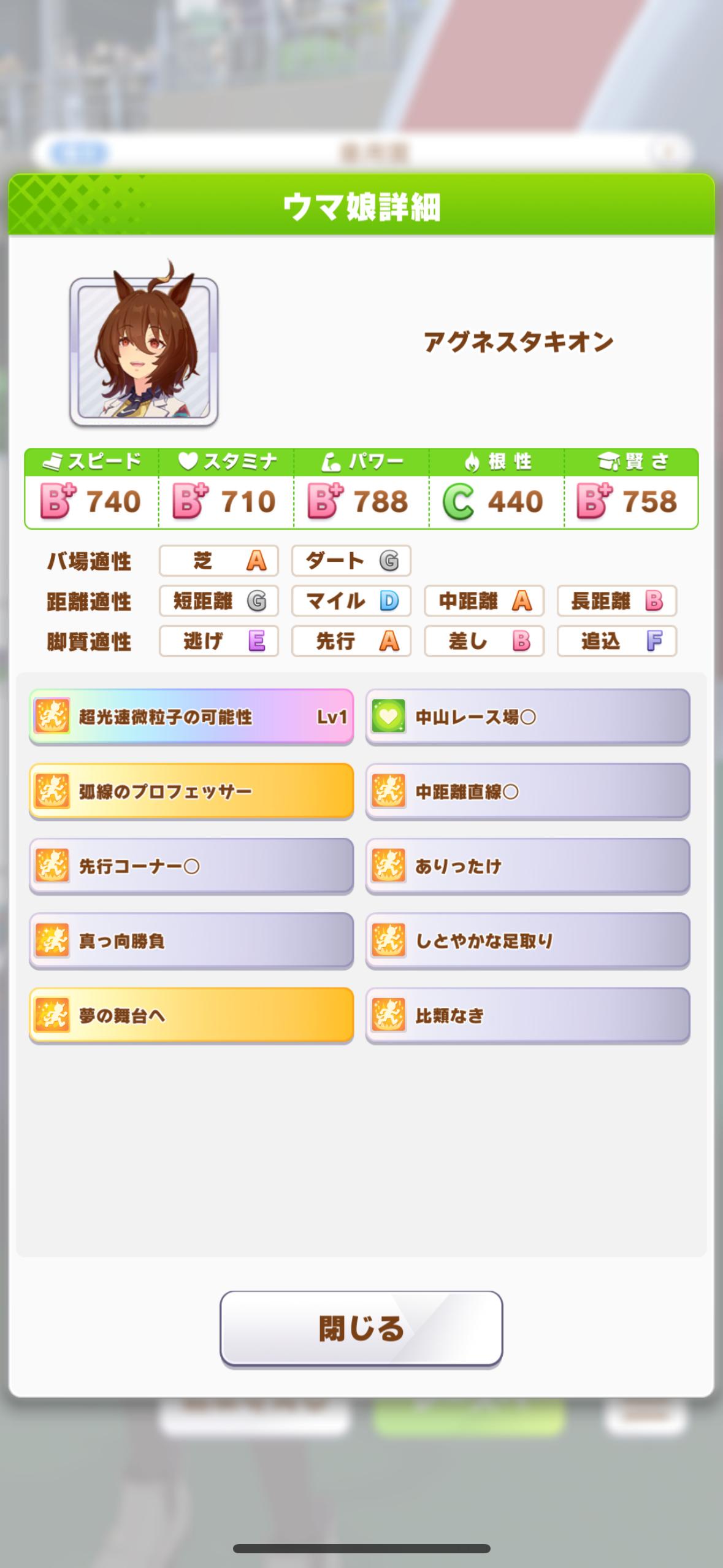
Task: Open しとやかな足取り skill info
Action: [x=527, y=940]
